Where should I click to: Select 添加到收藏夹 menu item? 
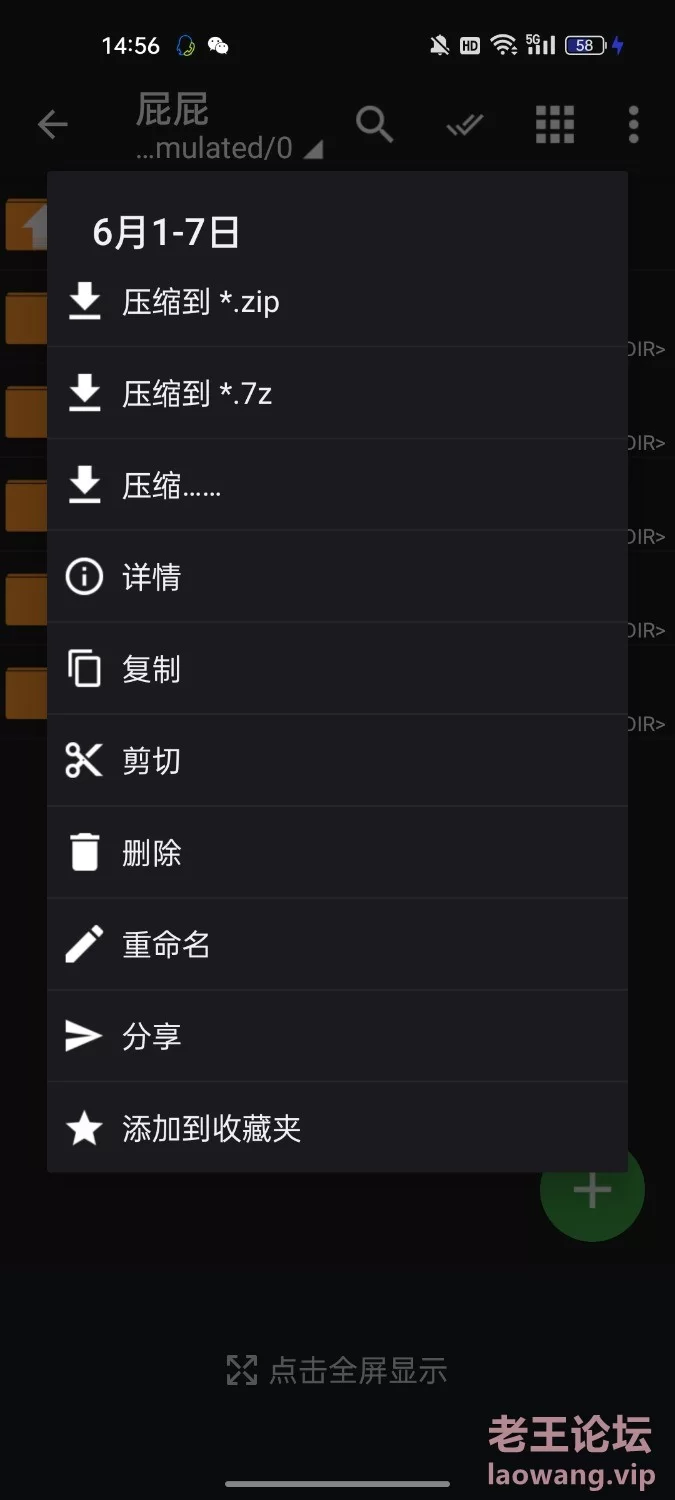point(337,1129)
